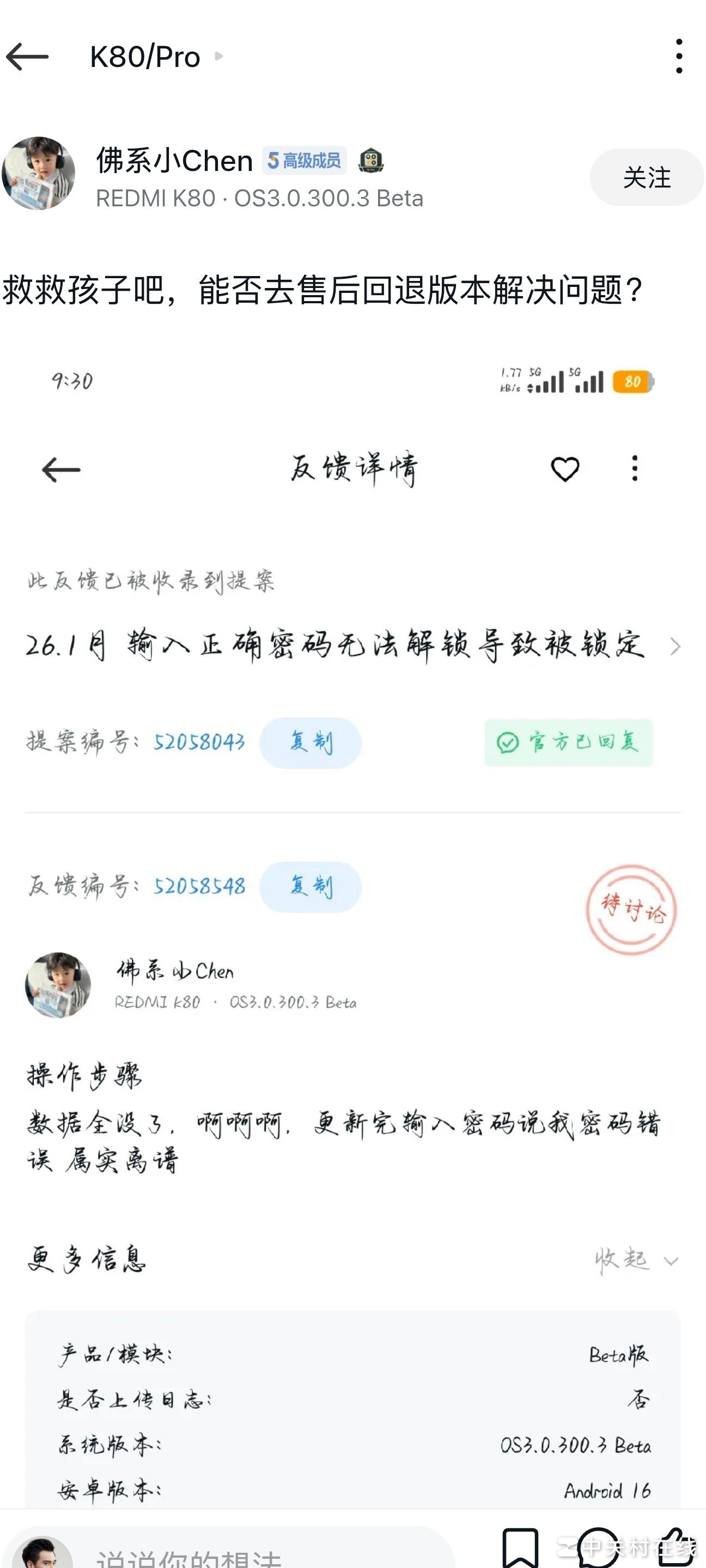The image size is (706, 1568).
Task: Follow 佛系小Chen with the 关注 button
Action: [x=646, y=177]
